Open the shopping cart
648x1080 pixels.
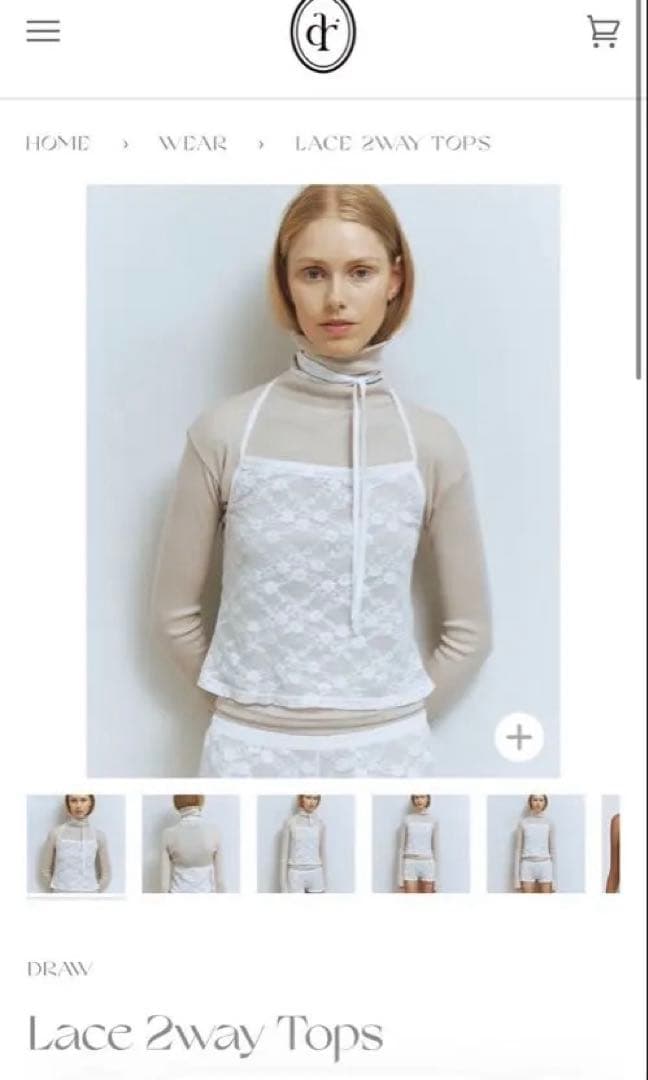point(603,33)
